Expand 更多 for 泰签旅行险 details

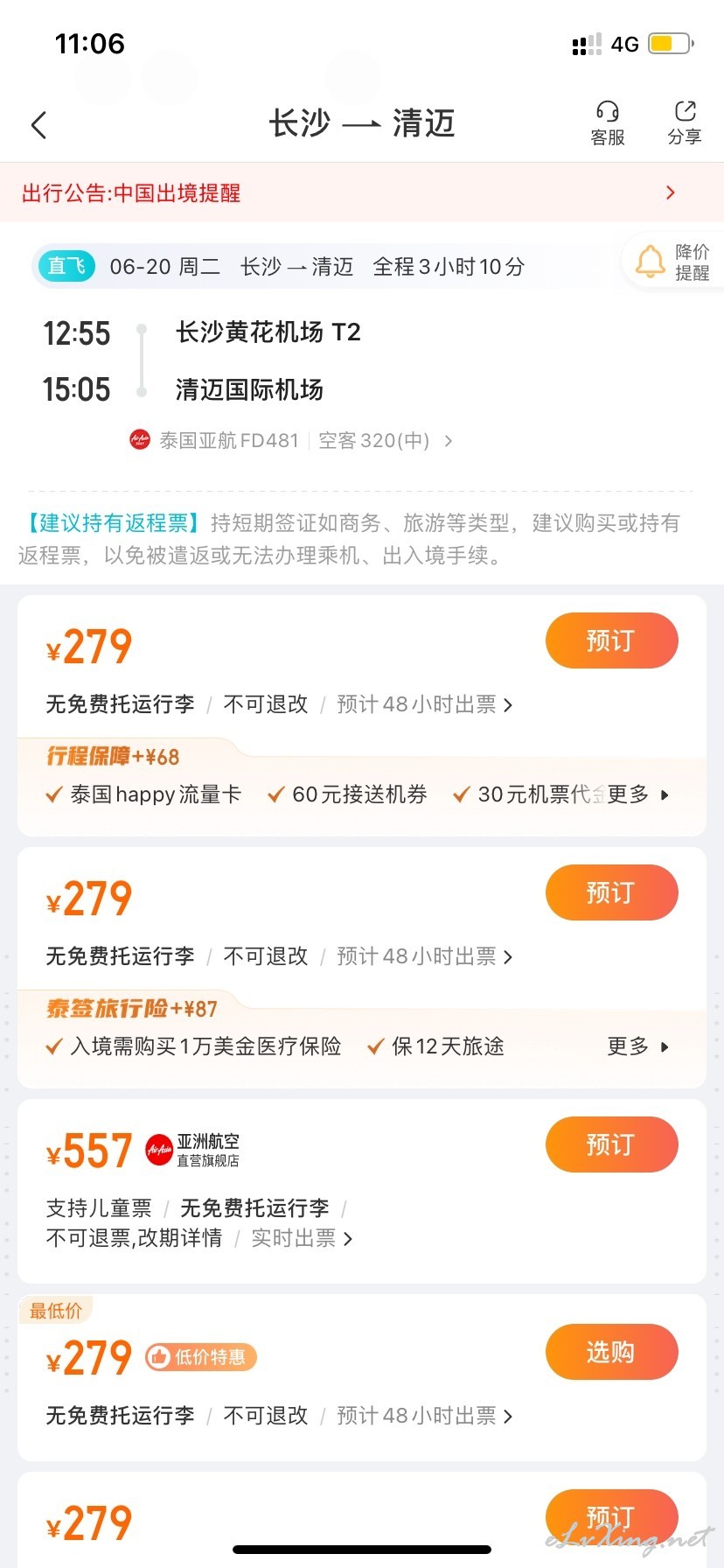pos(638,1046)
